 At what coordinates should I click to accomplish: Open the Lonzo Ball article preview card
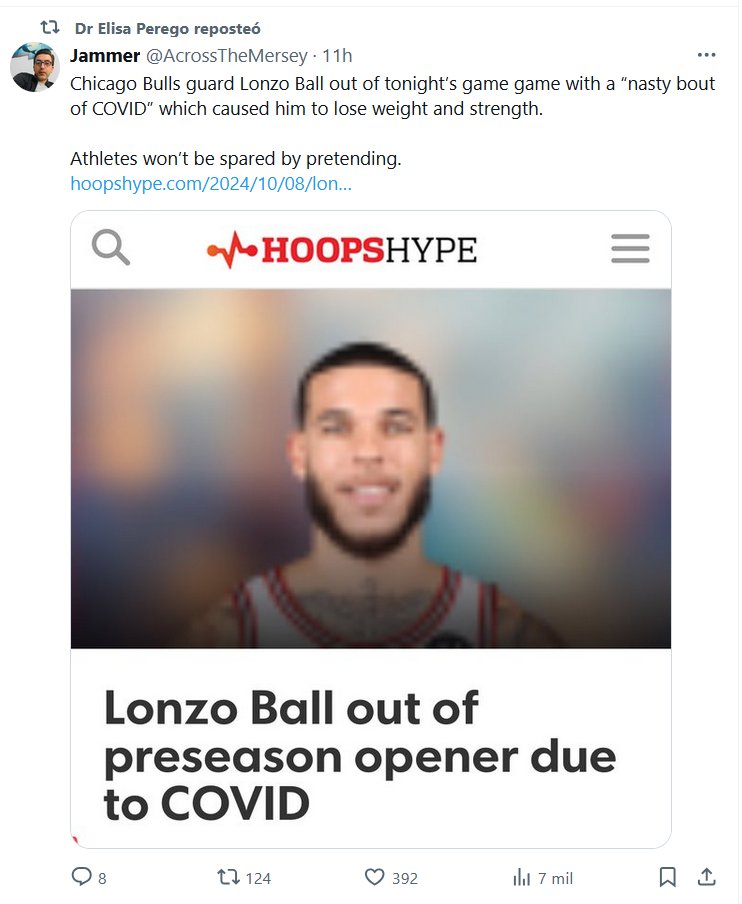click(x=370, y=530)
